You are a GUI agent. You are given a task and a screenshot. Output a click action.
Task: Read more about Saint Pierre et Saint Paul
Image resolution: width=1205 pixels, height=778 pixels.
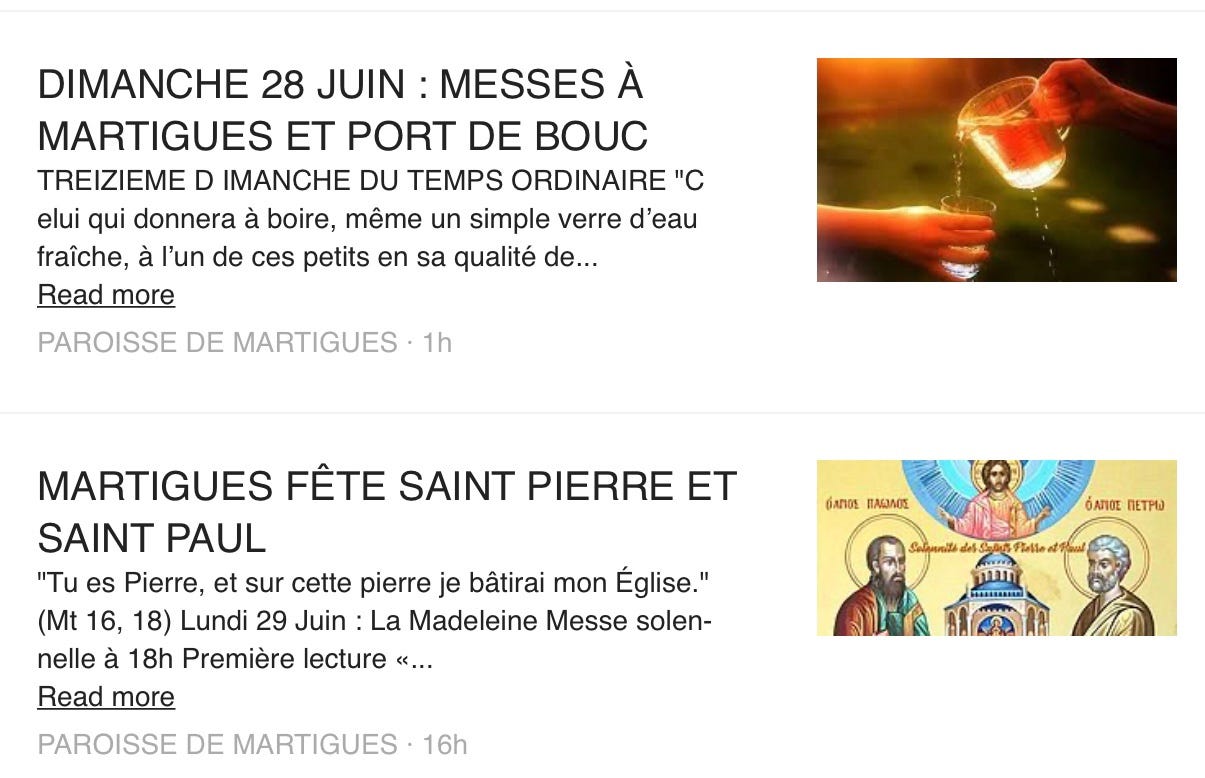point(106,697)
